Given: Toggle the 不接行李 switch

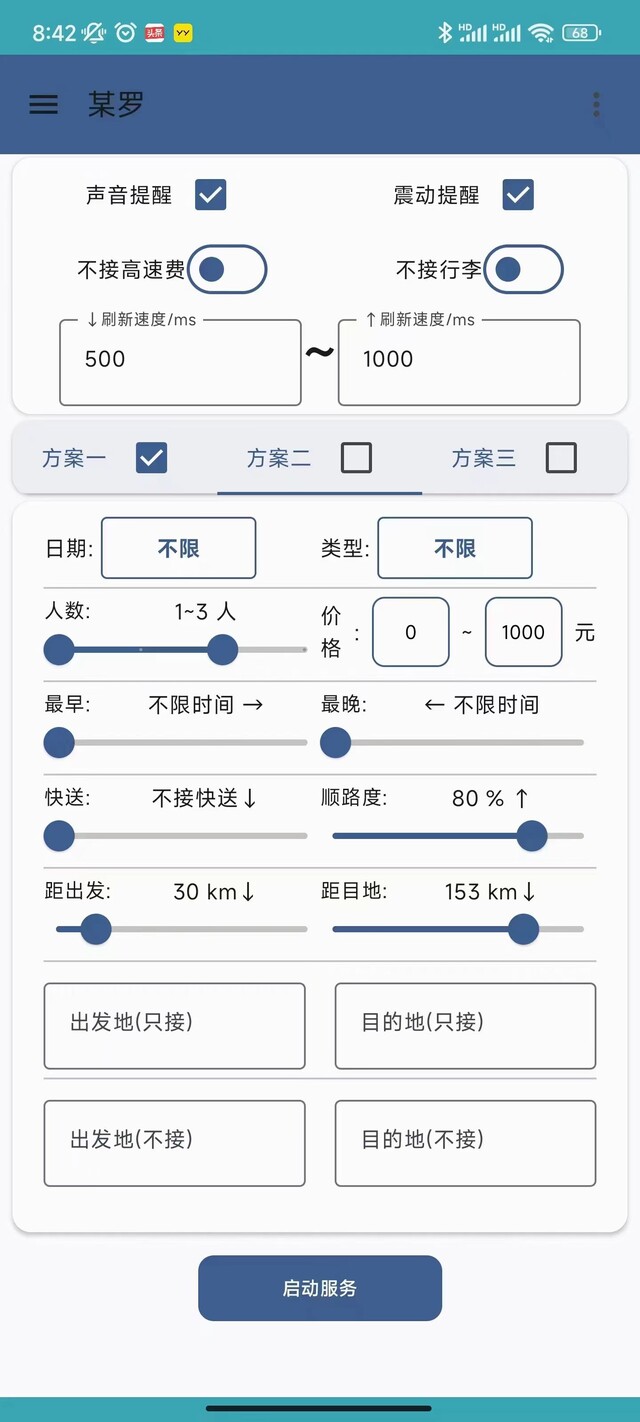Looking at the screenshot, I should 524,269.
